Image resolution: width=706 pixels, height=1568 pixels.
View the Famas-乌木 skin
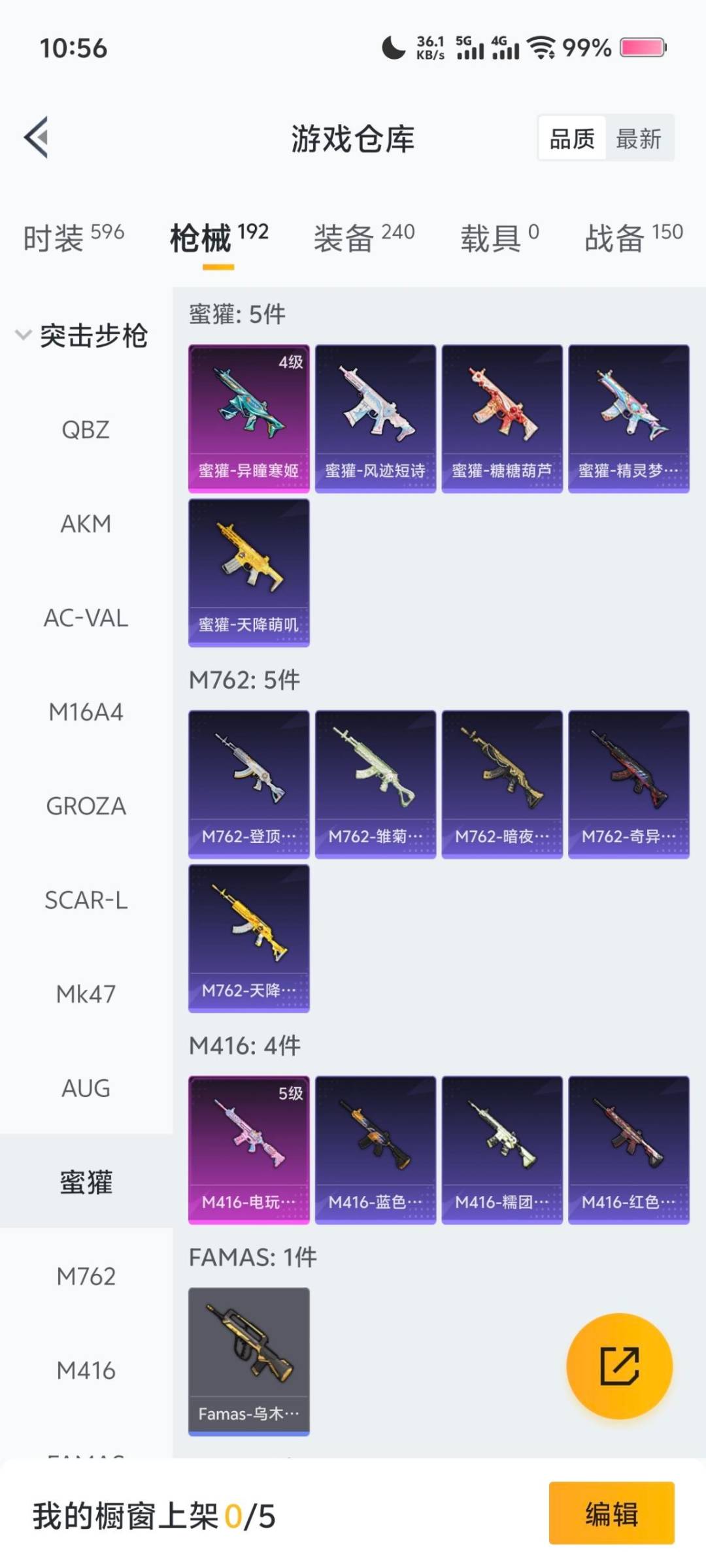pyautogui.click(x=248, y=1361)
